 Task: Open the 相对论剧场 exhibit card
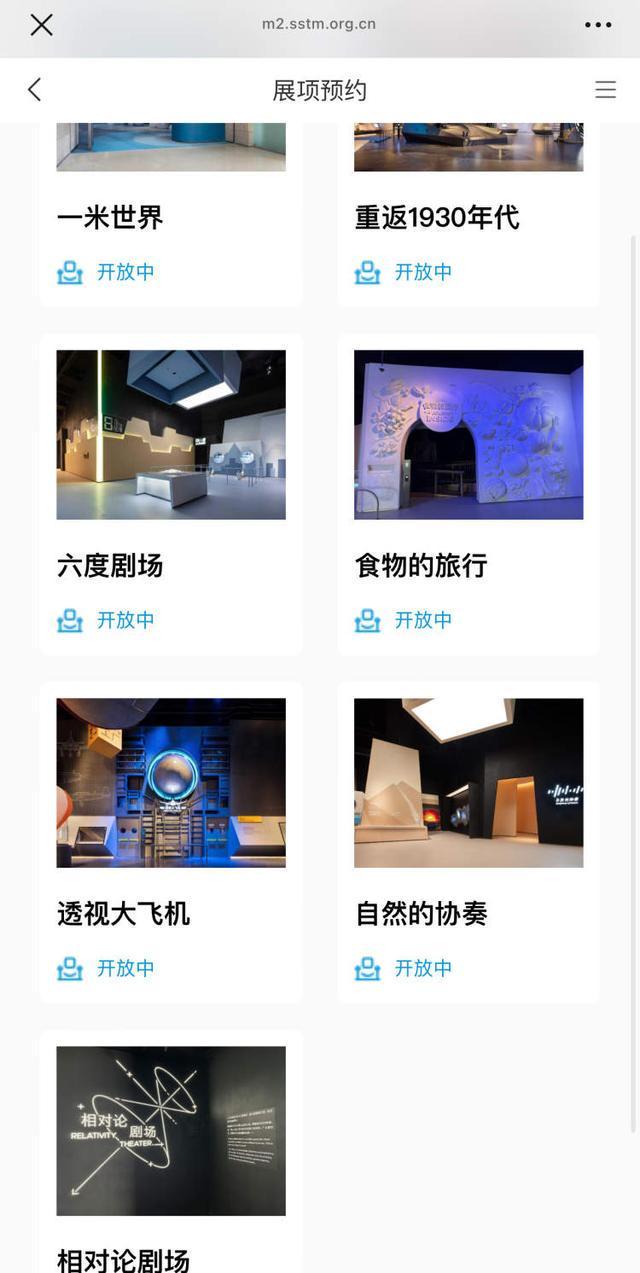171,1150
